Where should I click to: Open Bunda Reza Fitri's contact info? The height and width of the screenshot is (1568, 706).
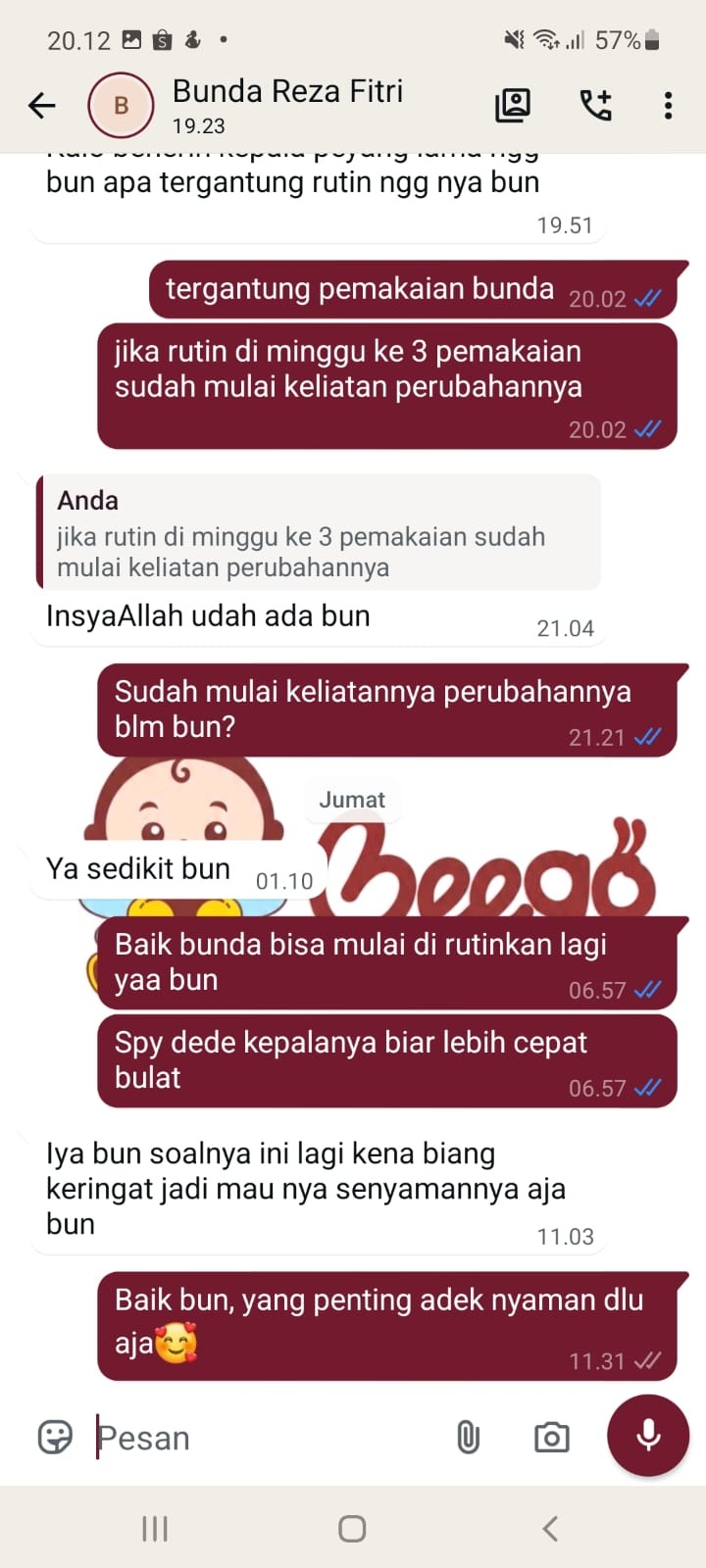287,106
